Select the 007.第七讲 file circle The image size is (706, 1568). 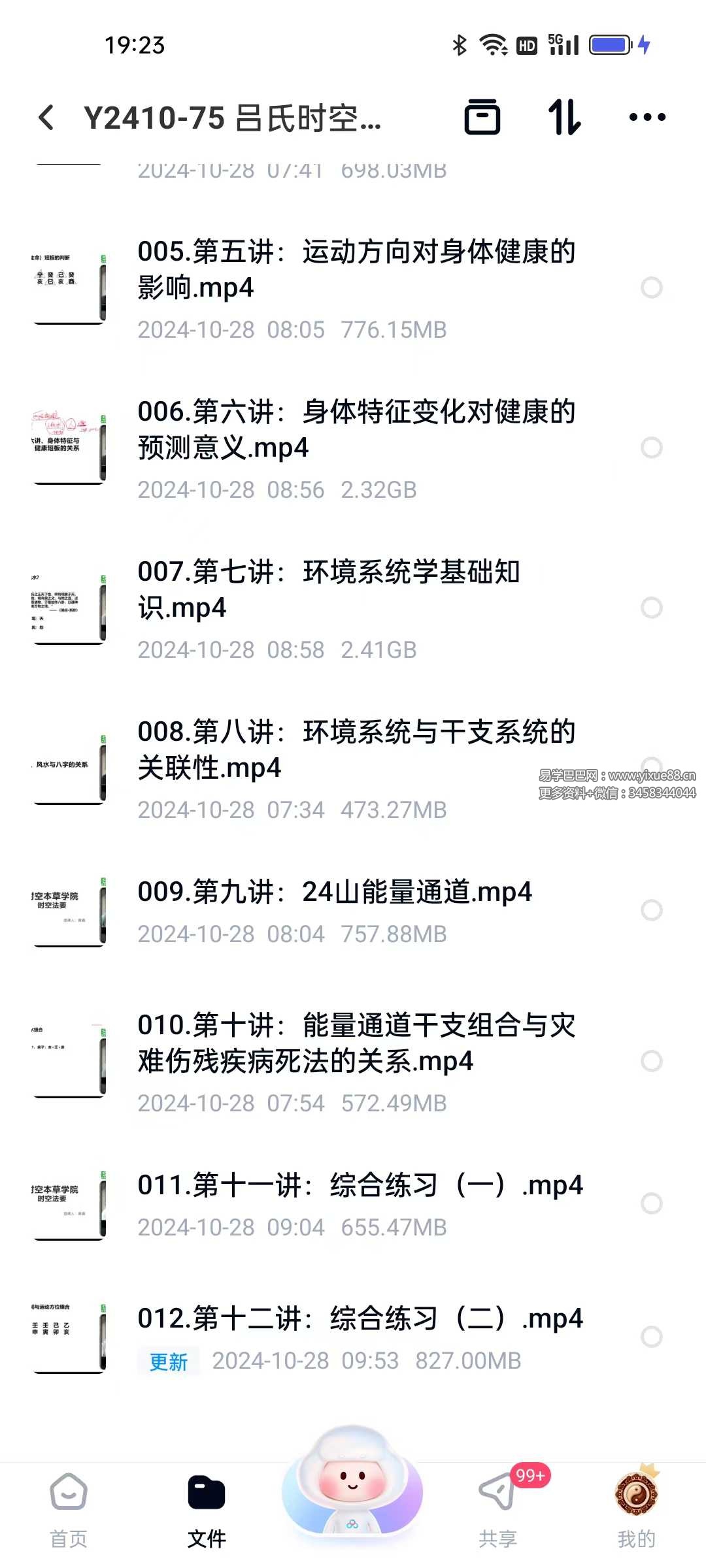click(x=652, y=608)
